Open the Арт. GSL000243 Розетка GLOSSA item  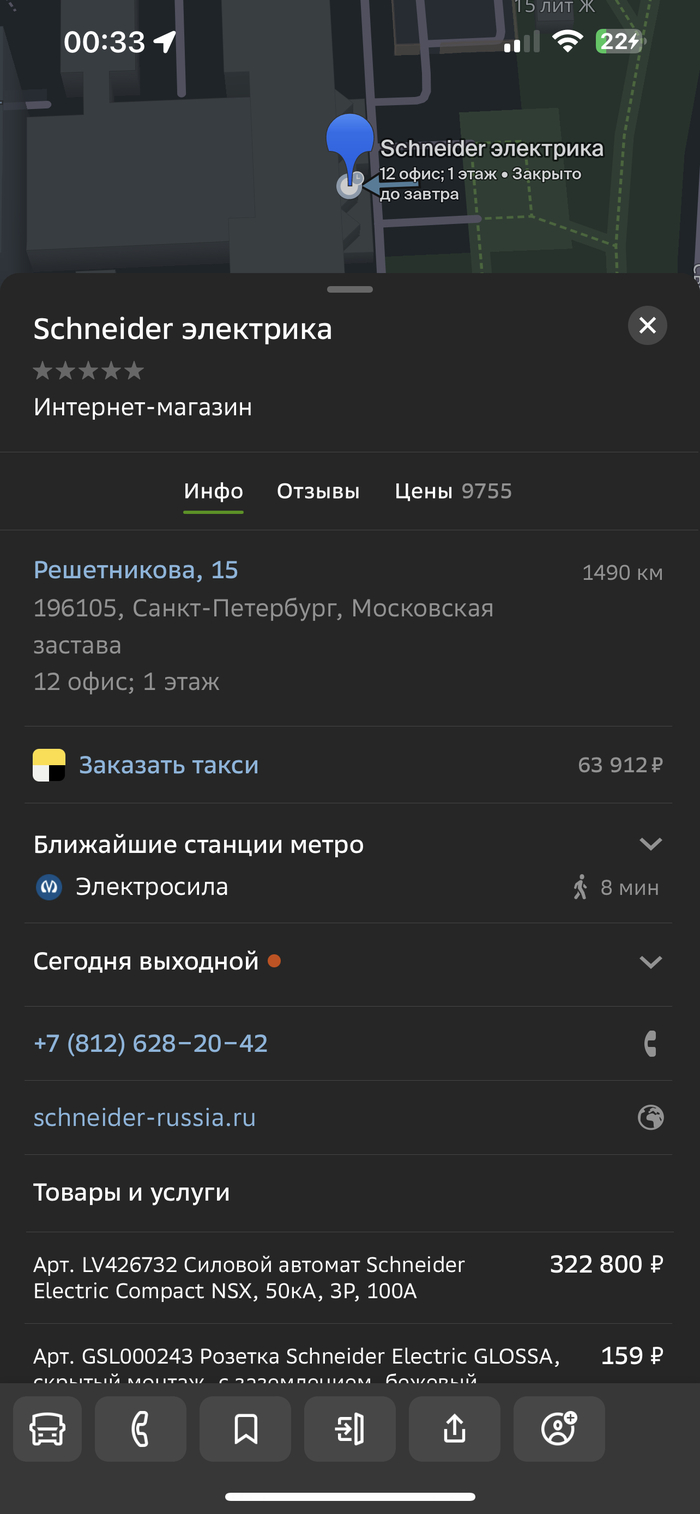point(297,1358)
